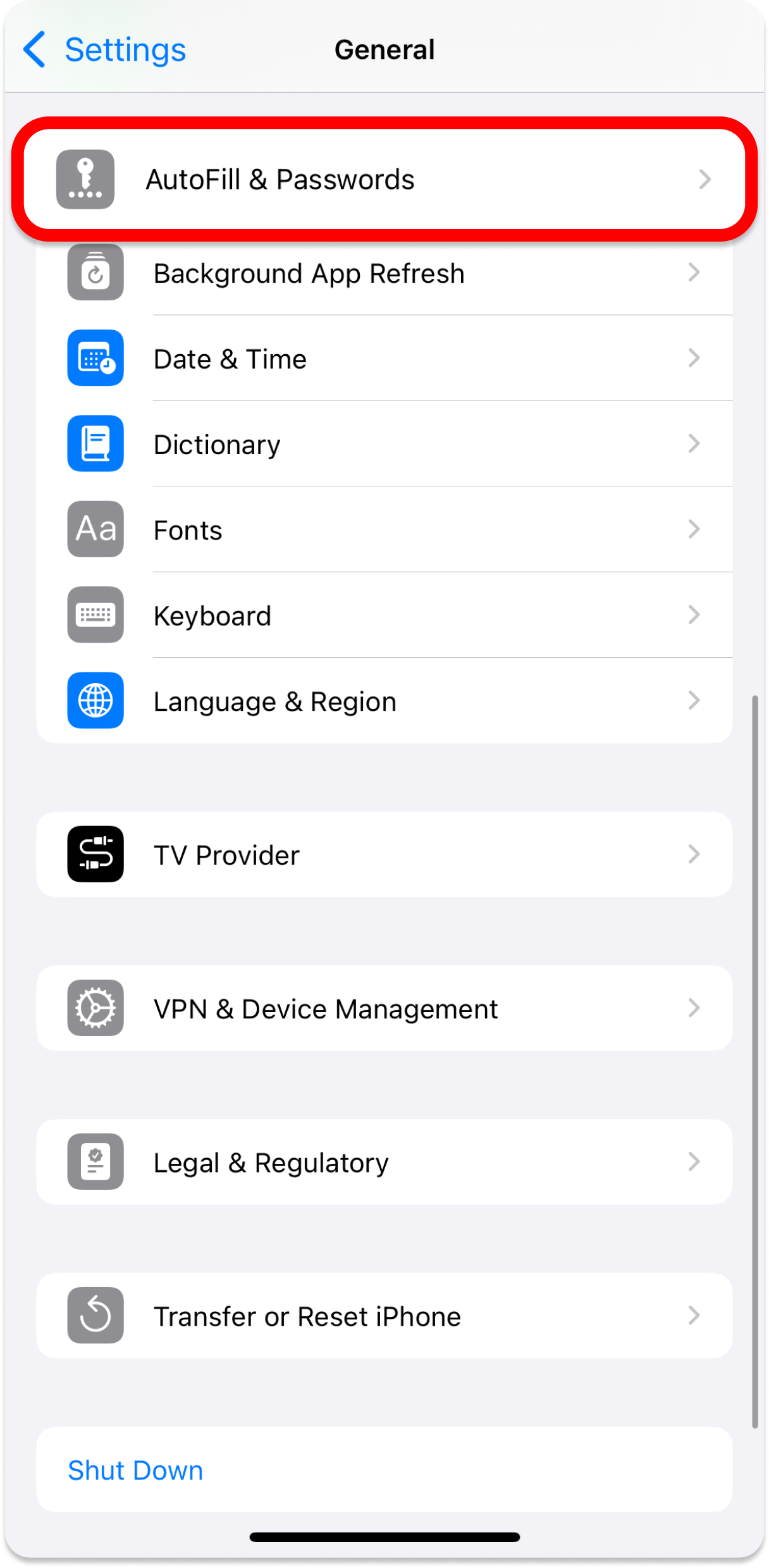Tap Shut Down
The height and width of the screenshot is (1568, 769).
coord(135,1470)
